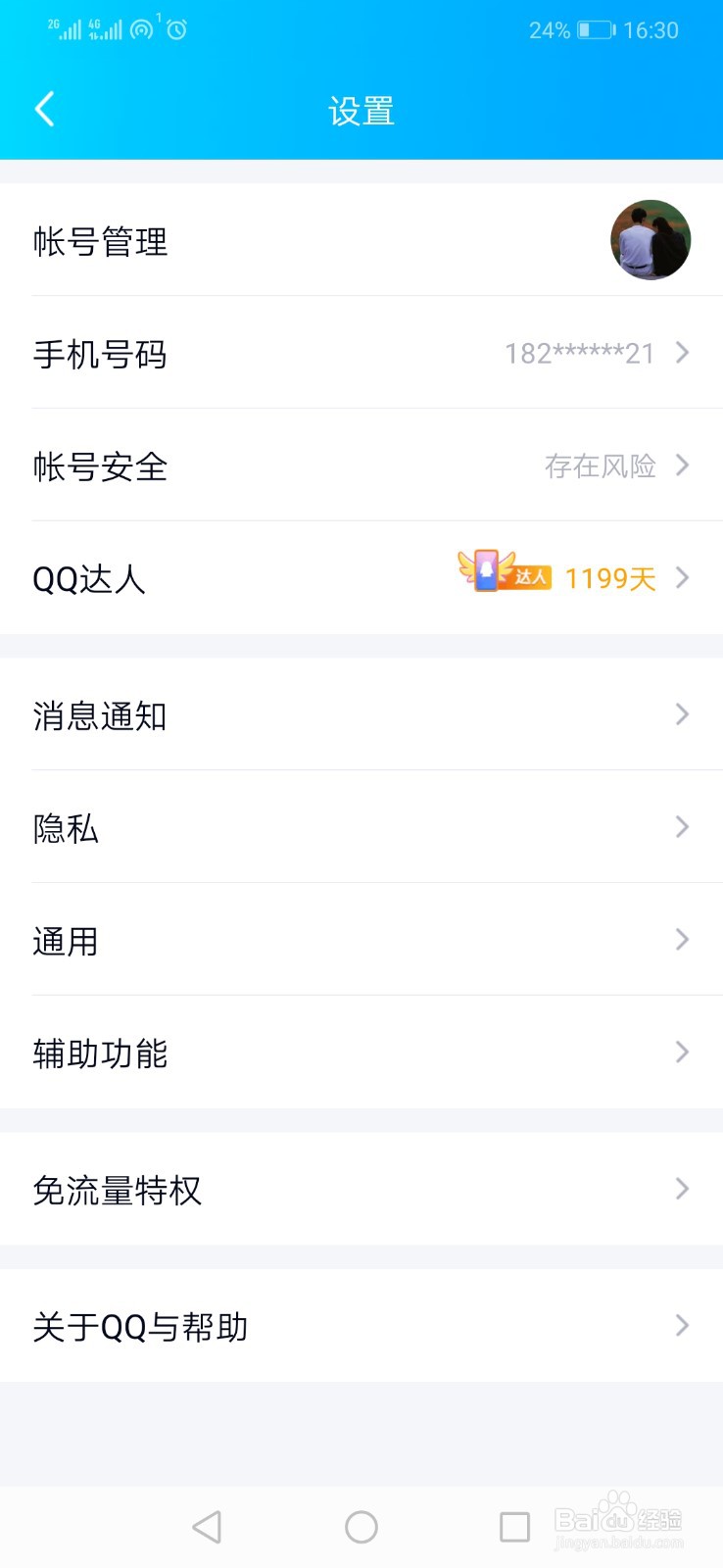The image size is (723, 1568).
Task: Open 隐私 privacy settings
Action: [361, 828]
